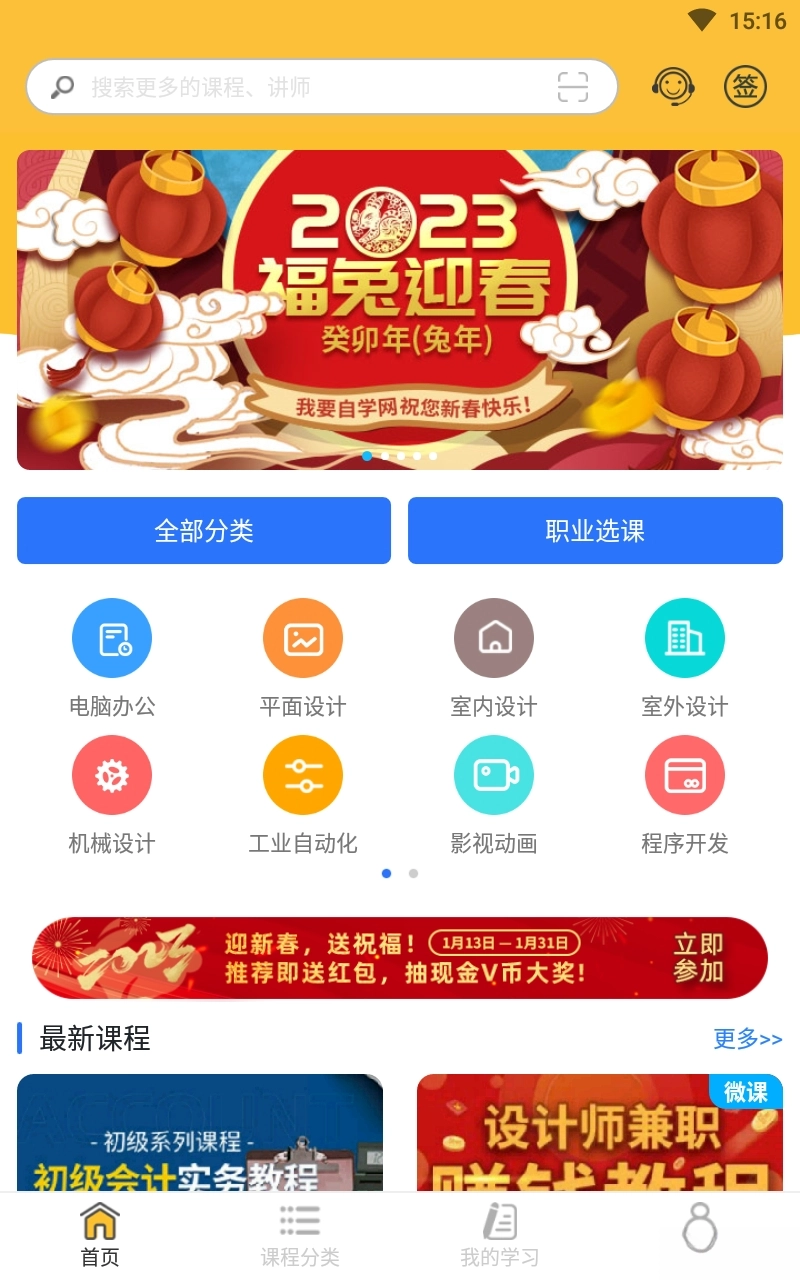The width and height of the screenshot is (800, 1280).
Task: Open 更多>> next to 最新课程
Action: coord(748,1040)
